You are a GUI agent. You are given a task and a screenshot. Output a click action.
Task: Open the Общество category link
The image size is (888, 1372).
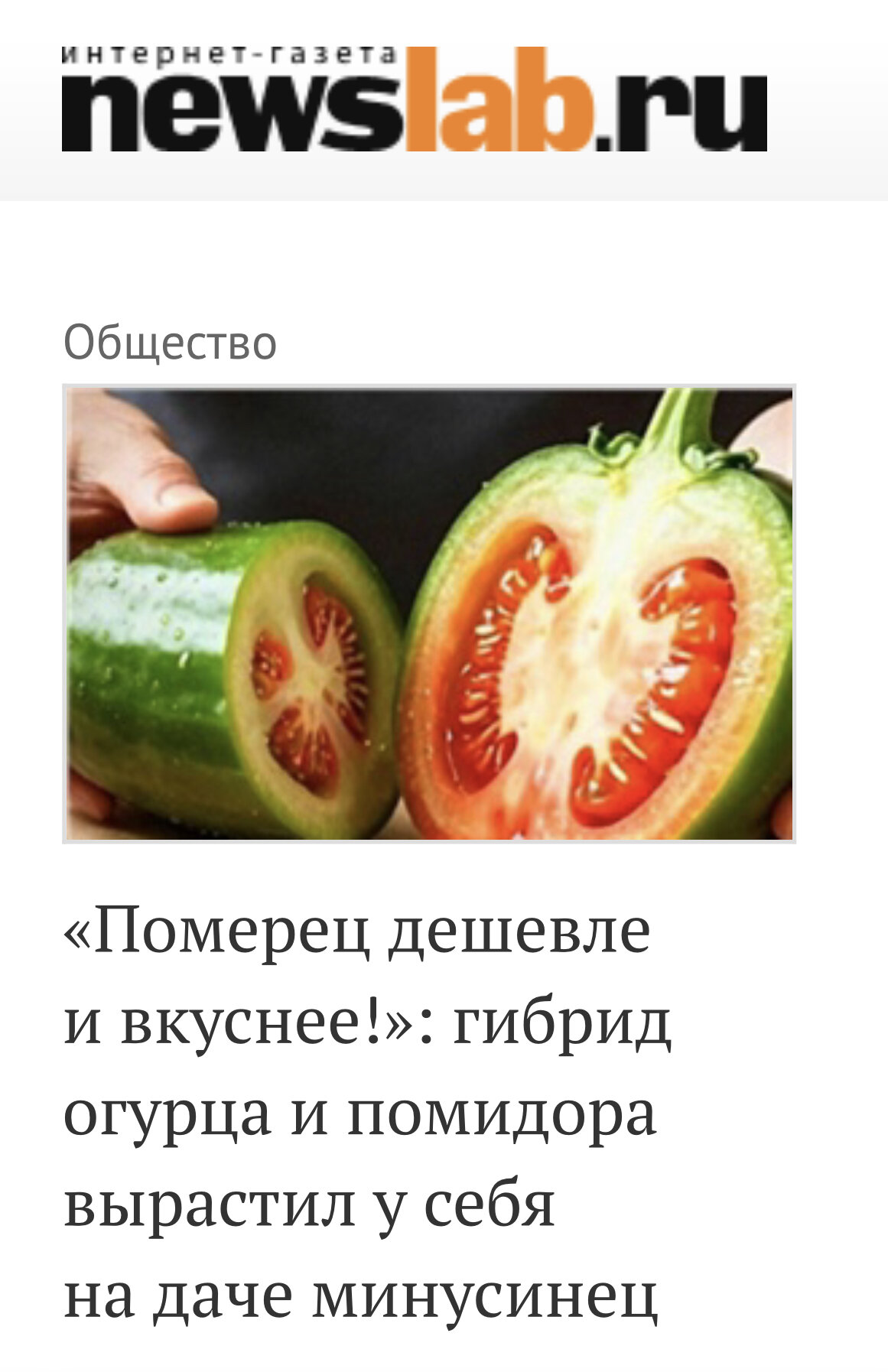[x=170, y=343]
